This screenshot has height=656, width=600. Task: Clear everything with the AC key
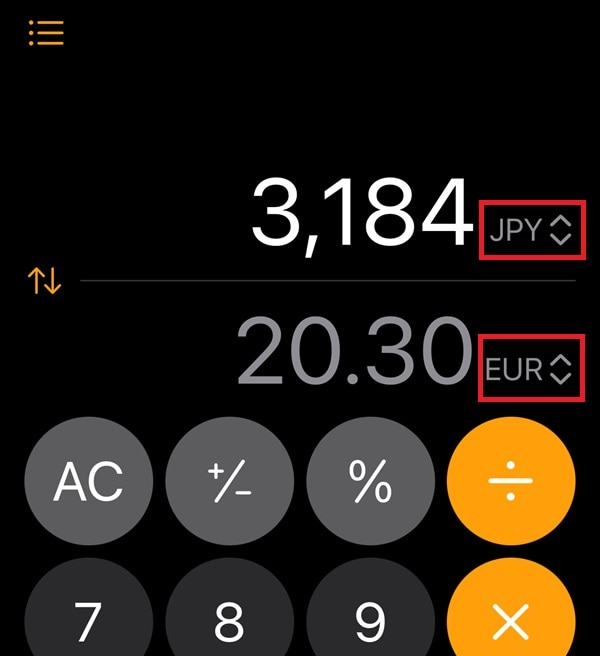click(88, 483)
